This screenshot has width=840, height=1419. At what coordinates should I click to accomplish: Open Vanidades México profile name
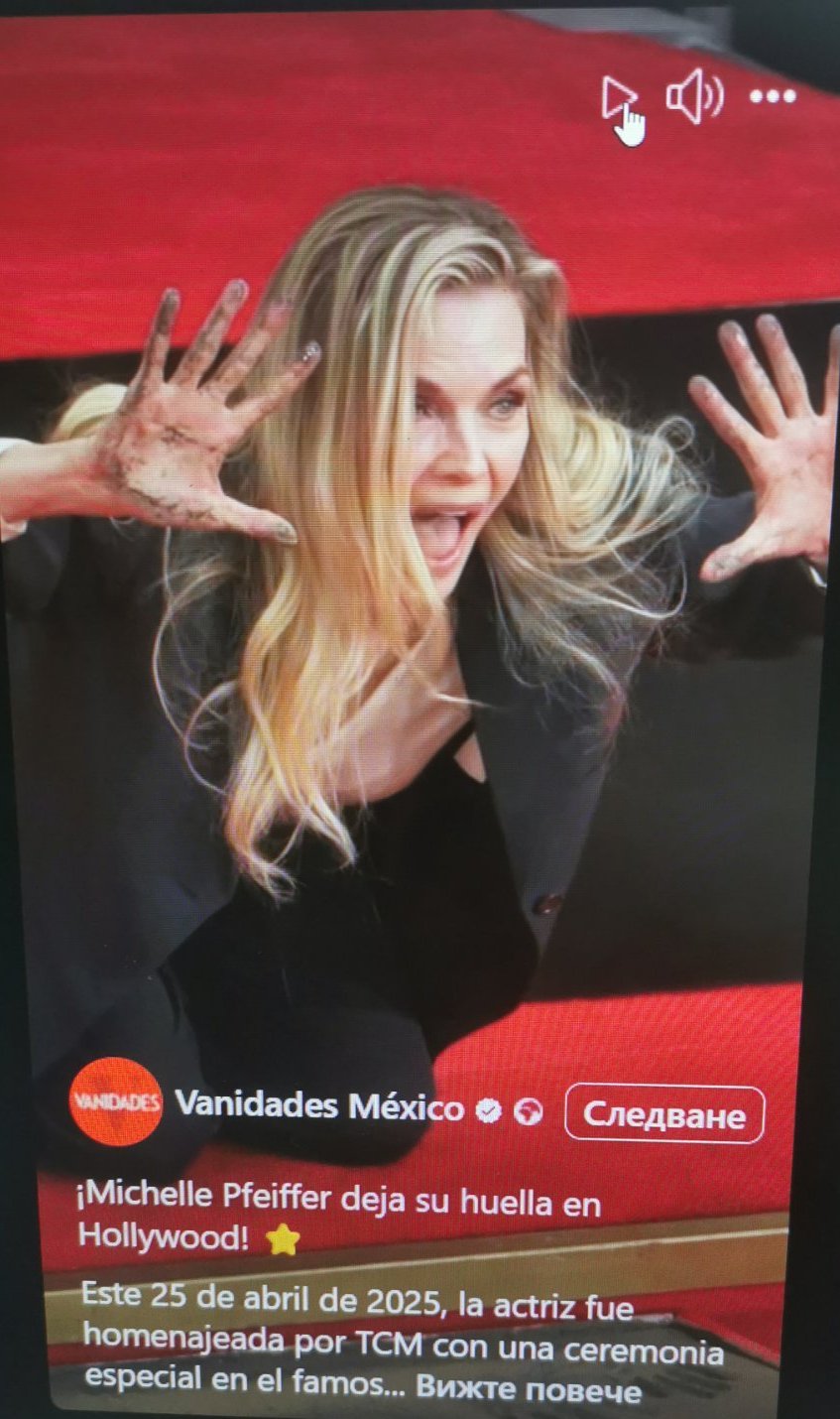[x=318, y=1105]
